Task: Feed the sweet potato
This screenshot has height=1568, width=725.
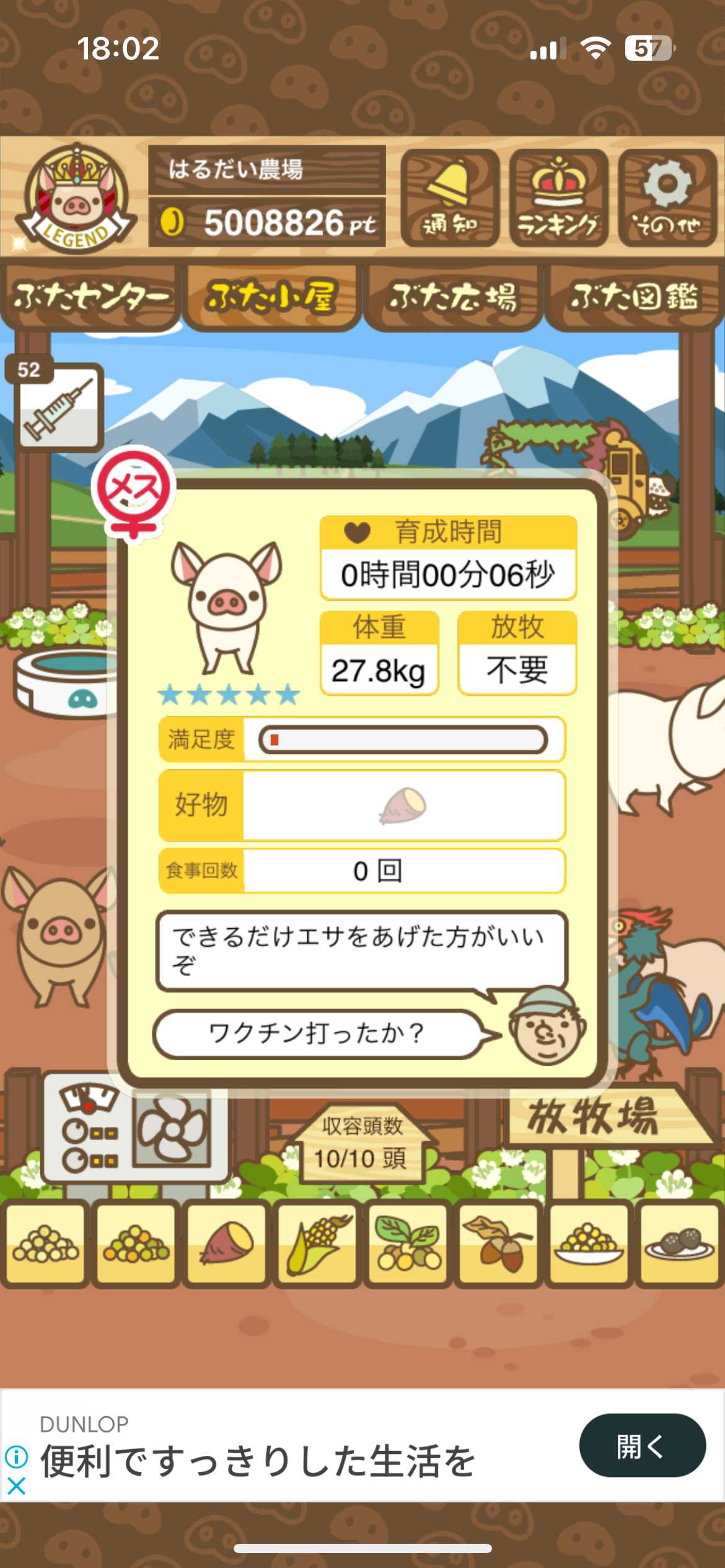Action: pos(226,1242)
